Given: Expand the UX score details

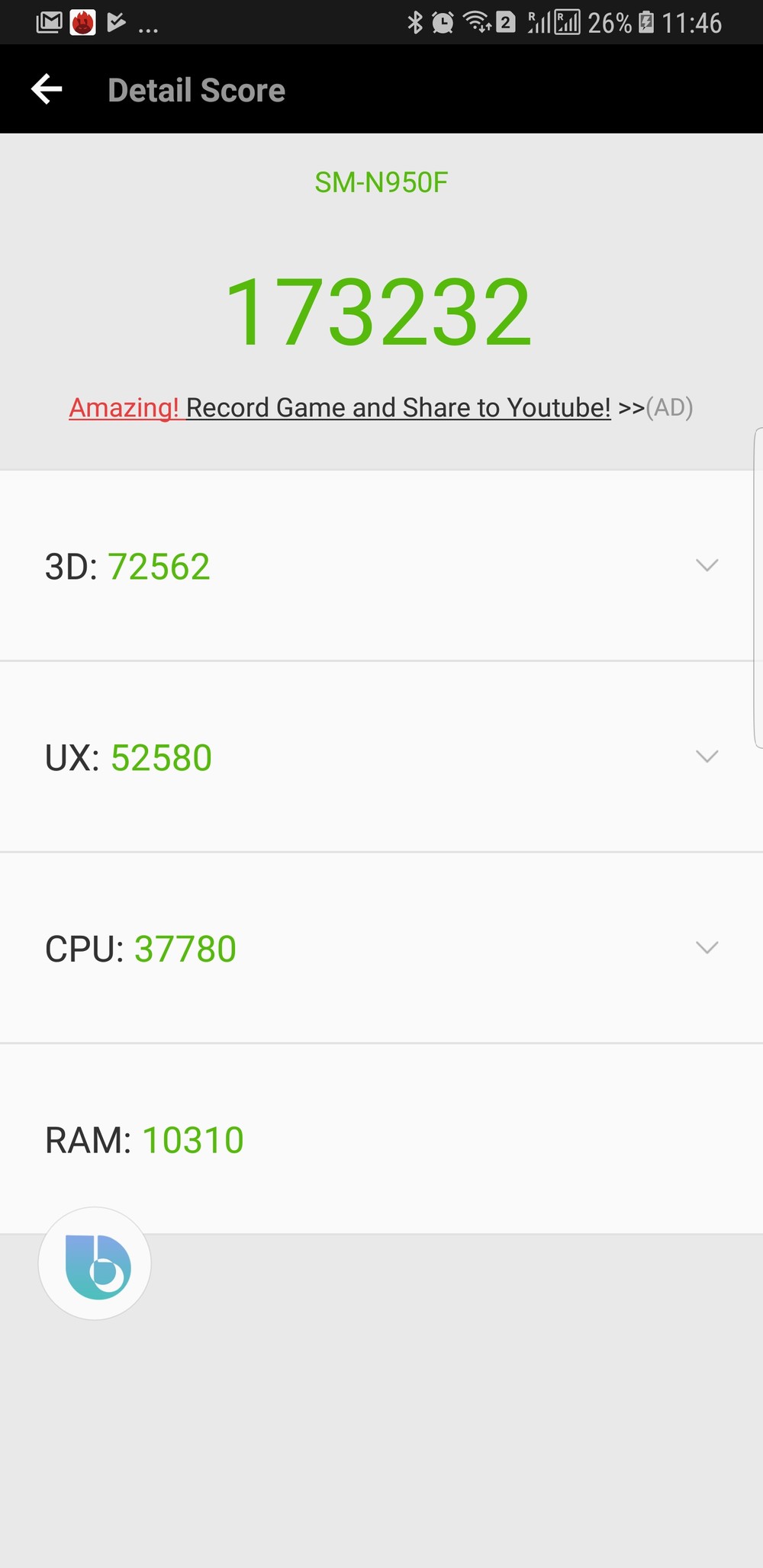Looking at the screenshot, I should tap(707, 756).
